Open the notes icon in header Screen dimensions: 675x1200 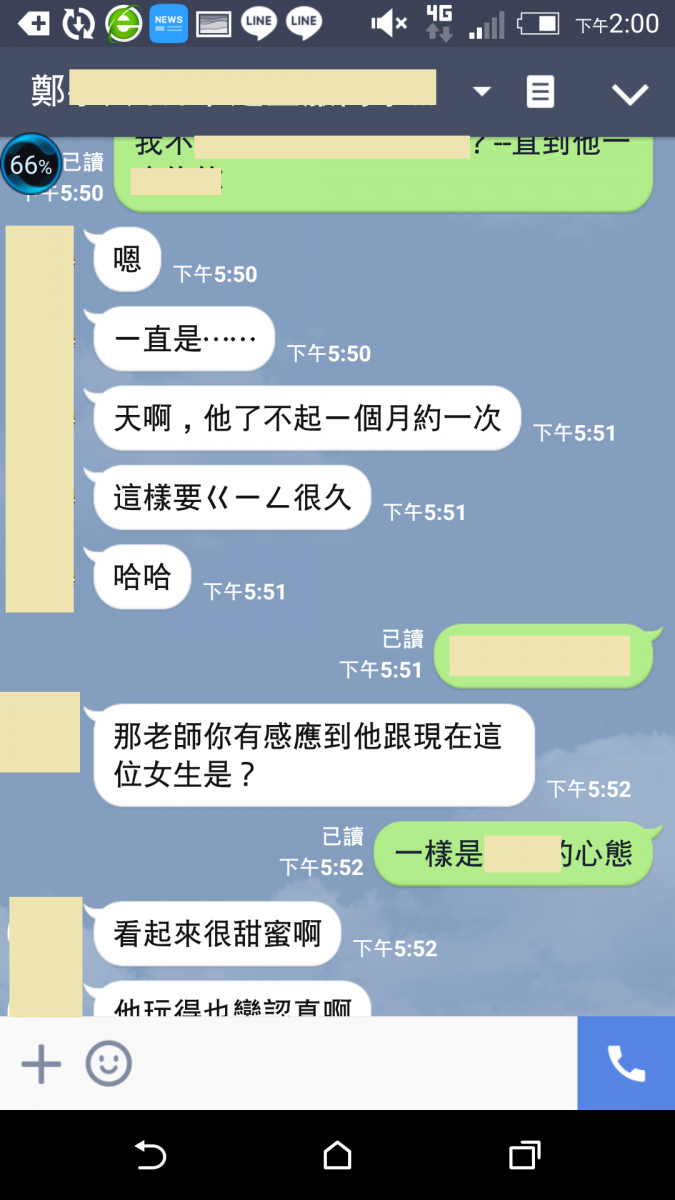tap(540, 92)
